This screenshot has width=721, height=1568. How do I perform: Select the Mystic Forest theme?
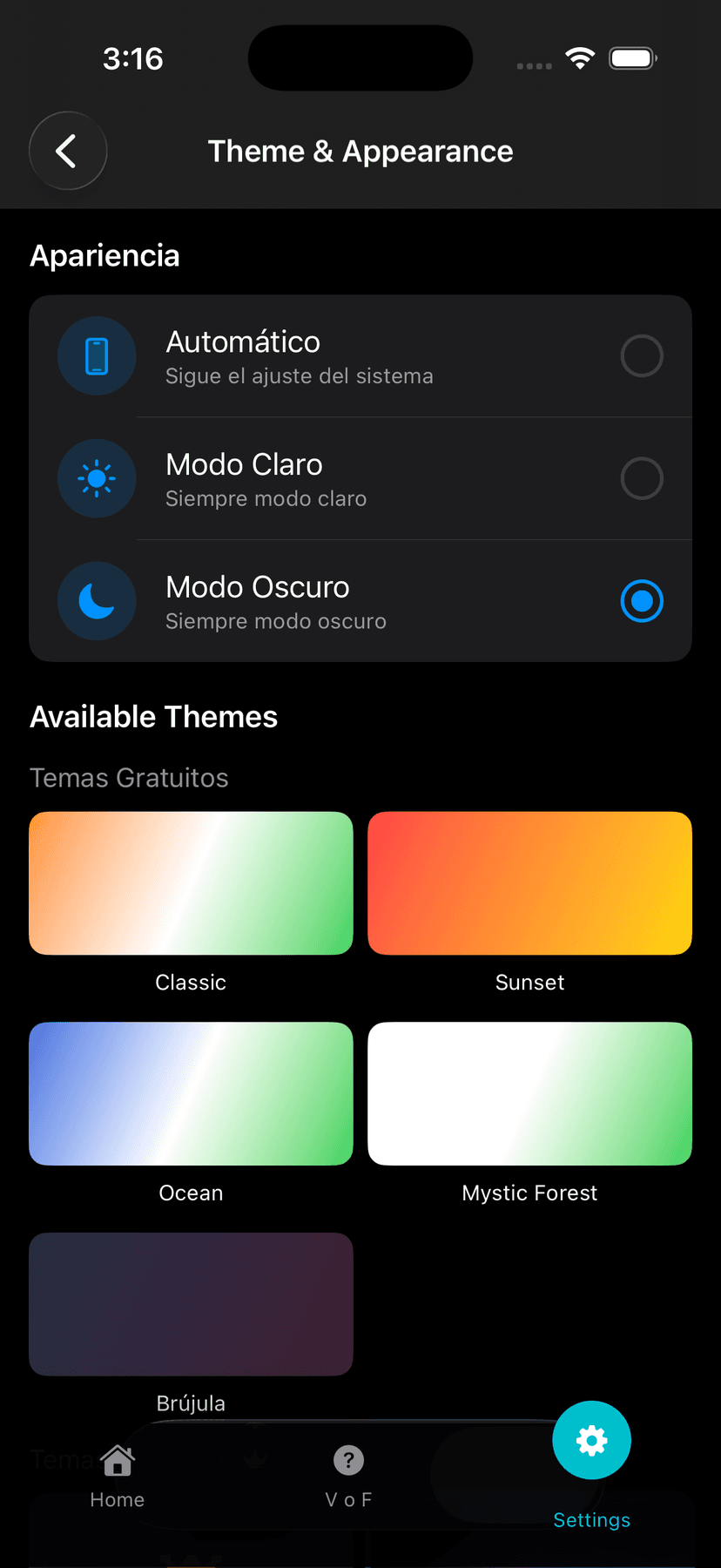[x=529, y=1093]
